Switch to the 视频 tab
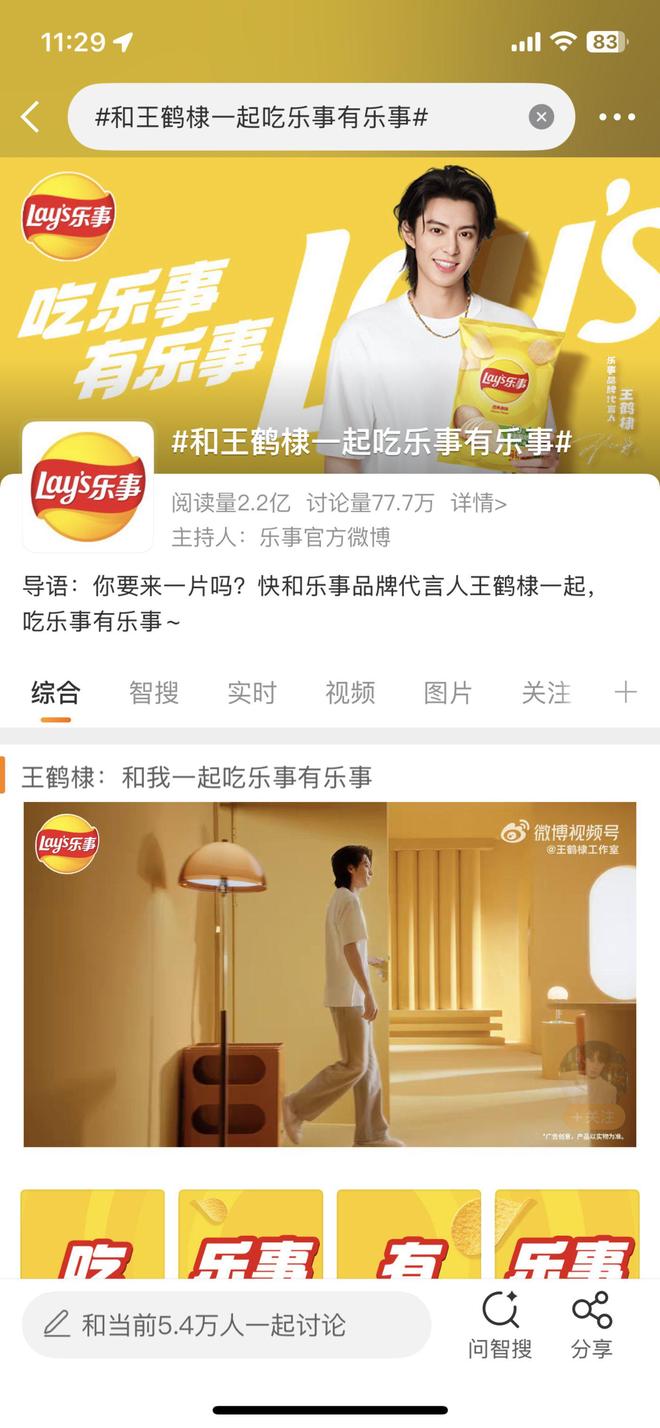This screenshot has width=660, height=1428. click(x=349, y=692)
